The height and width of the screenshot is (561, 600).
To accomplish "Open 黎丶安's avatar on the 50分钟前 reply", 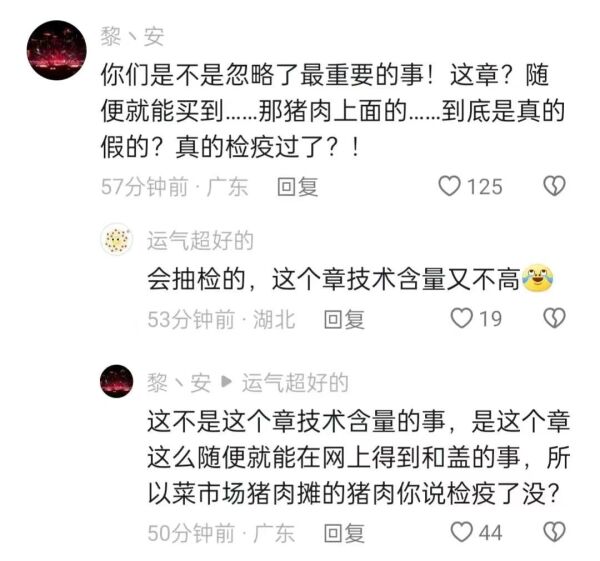I will click(x=117, y=382).
